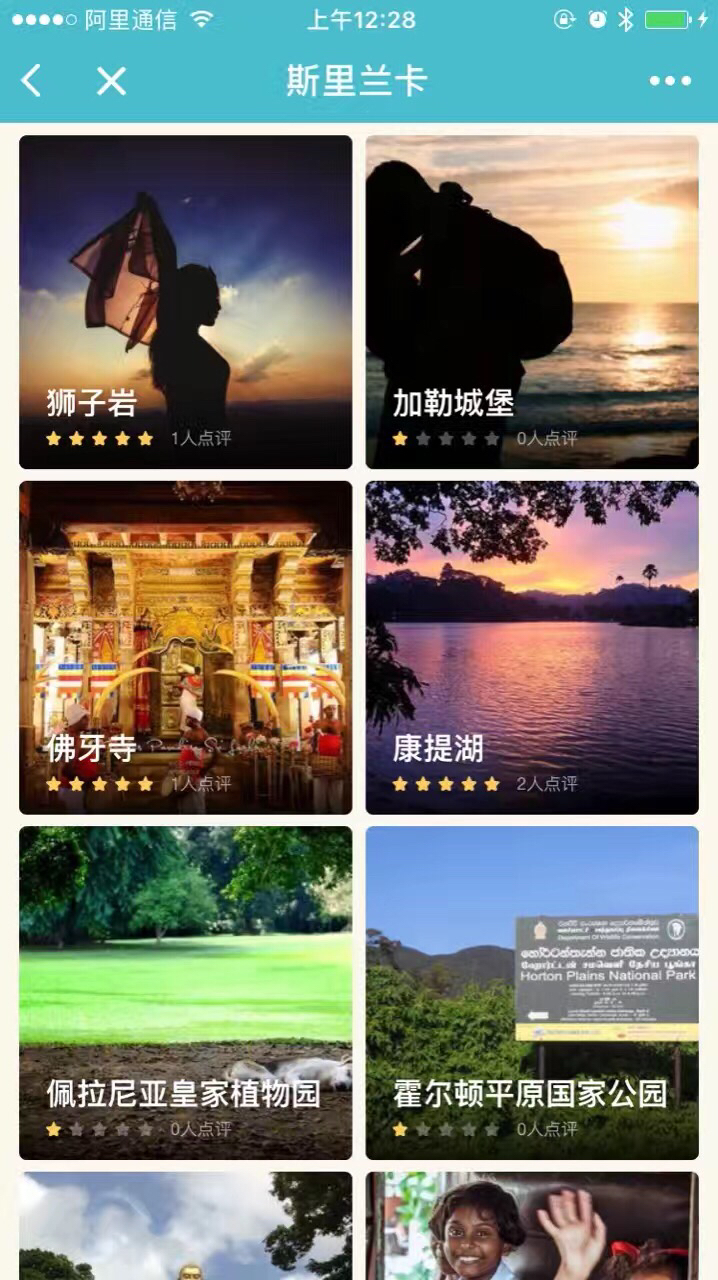This screenshot has height=1280, width=718.
Task: Go back using the arrow icon
Action: tap(32, 81)
